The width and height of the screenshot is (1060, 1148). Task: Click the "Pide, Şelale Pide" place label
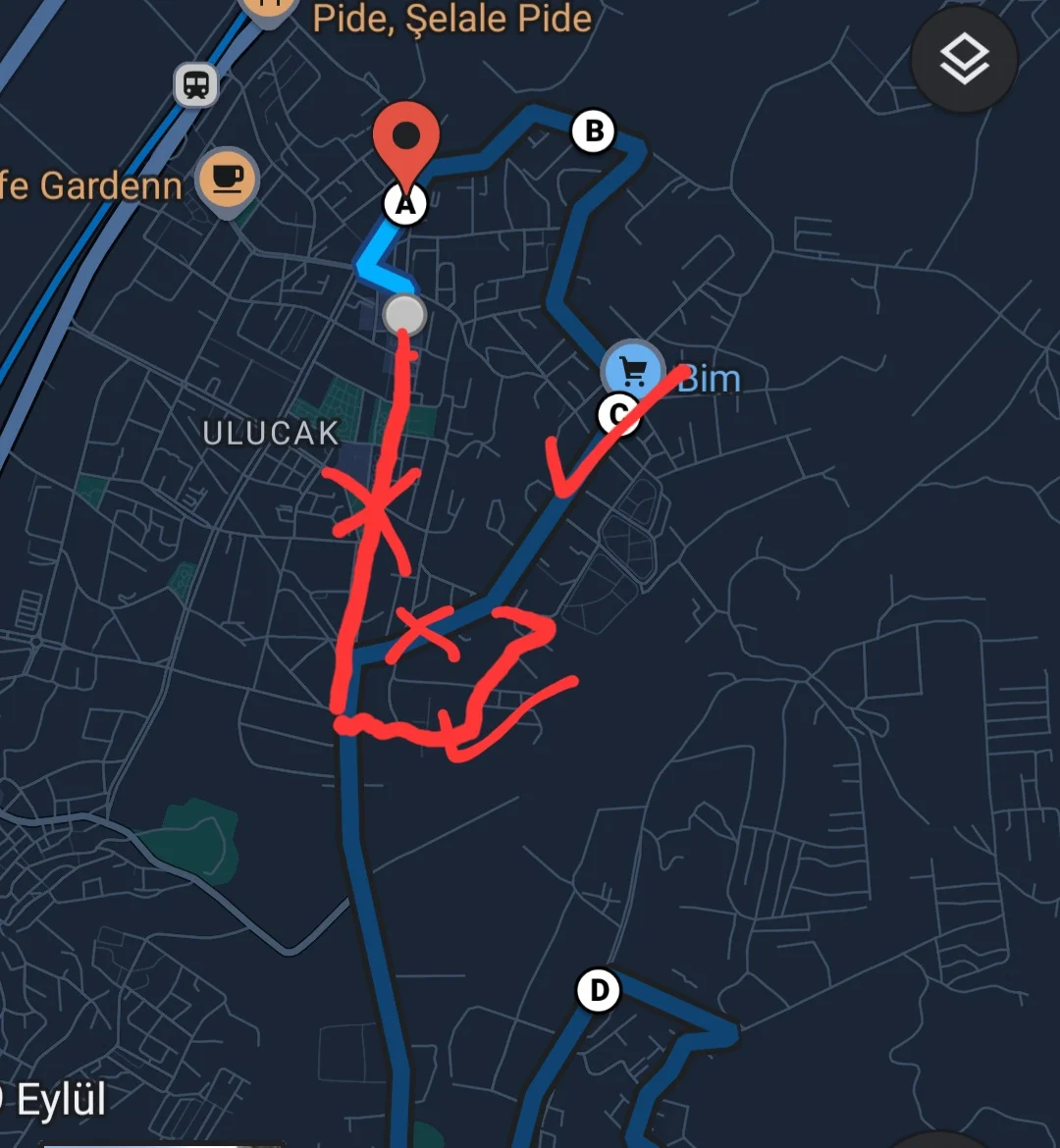(x=450, y=19)
